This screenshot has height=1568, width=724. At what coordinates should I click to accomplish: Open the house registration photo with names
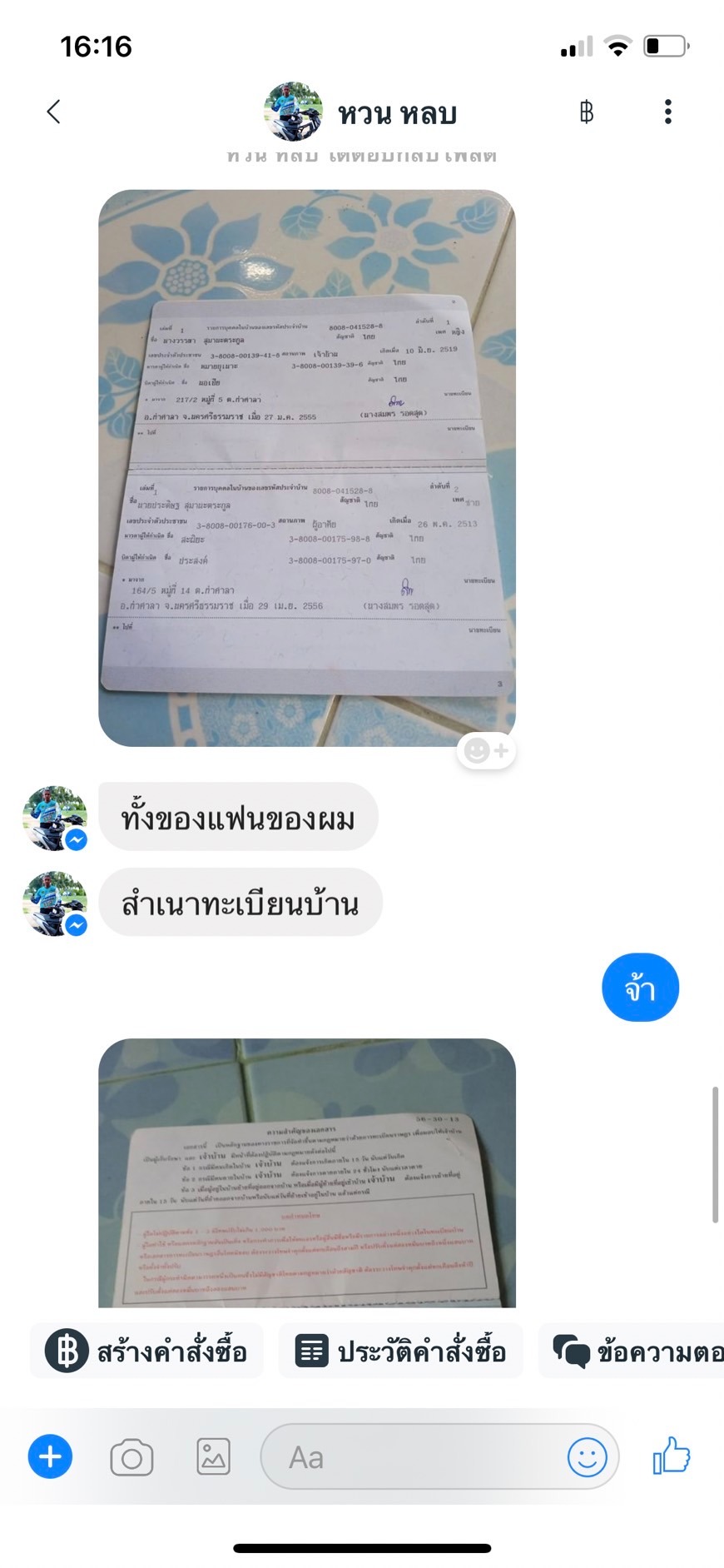coord(306,466)
